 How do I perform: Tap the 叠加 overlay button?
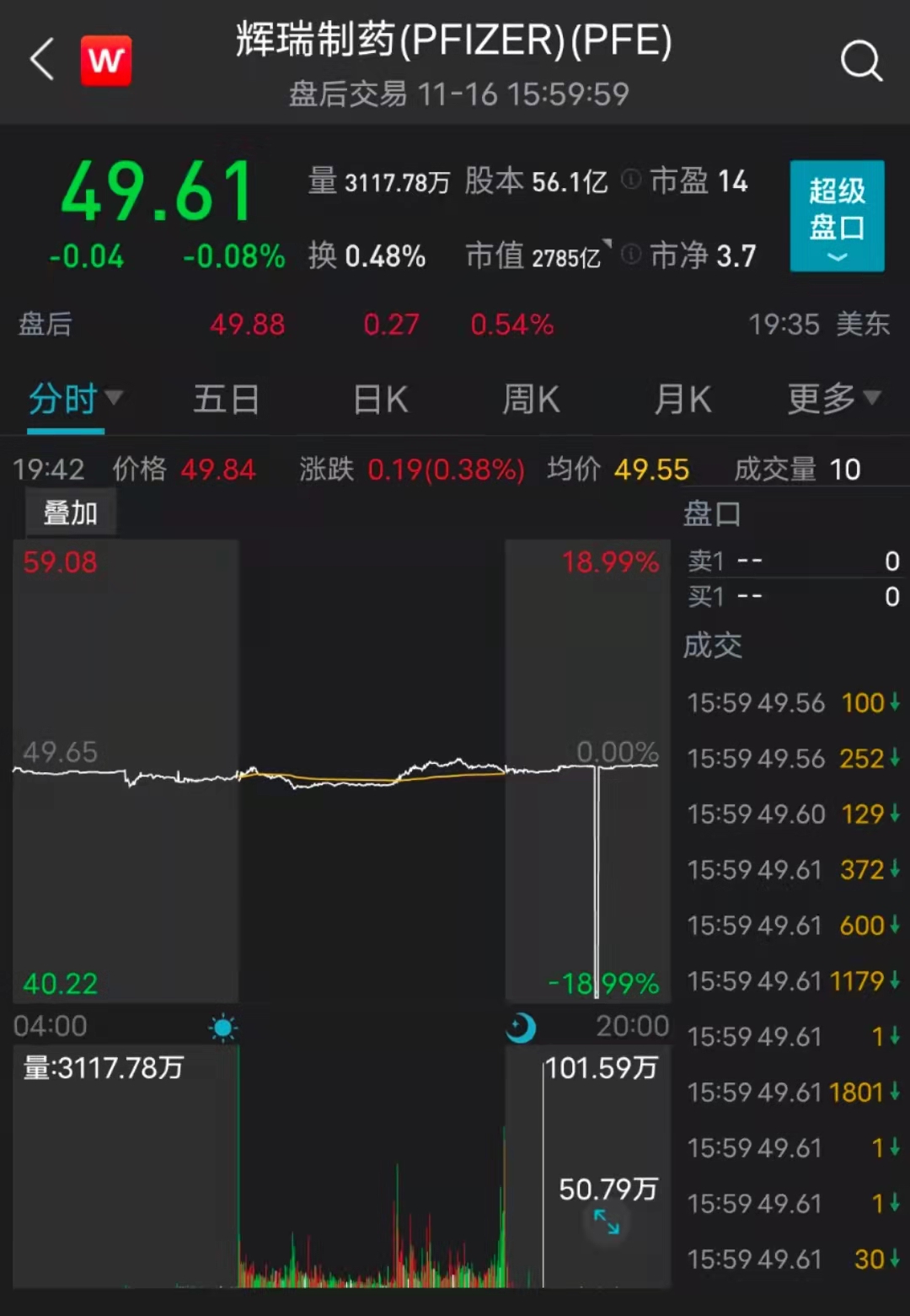71,513
